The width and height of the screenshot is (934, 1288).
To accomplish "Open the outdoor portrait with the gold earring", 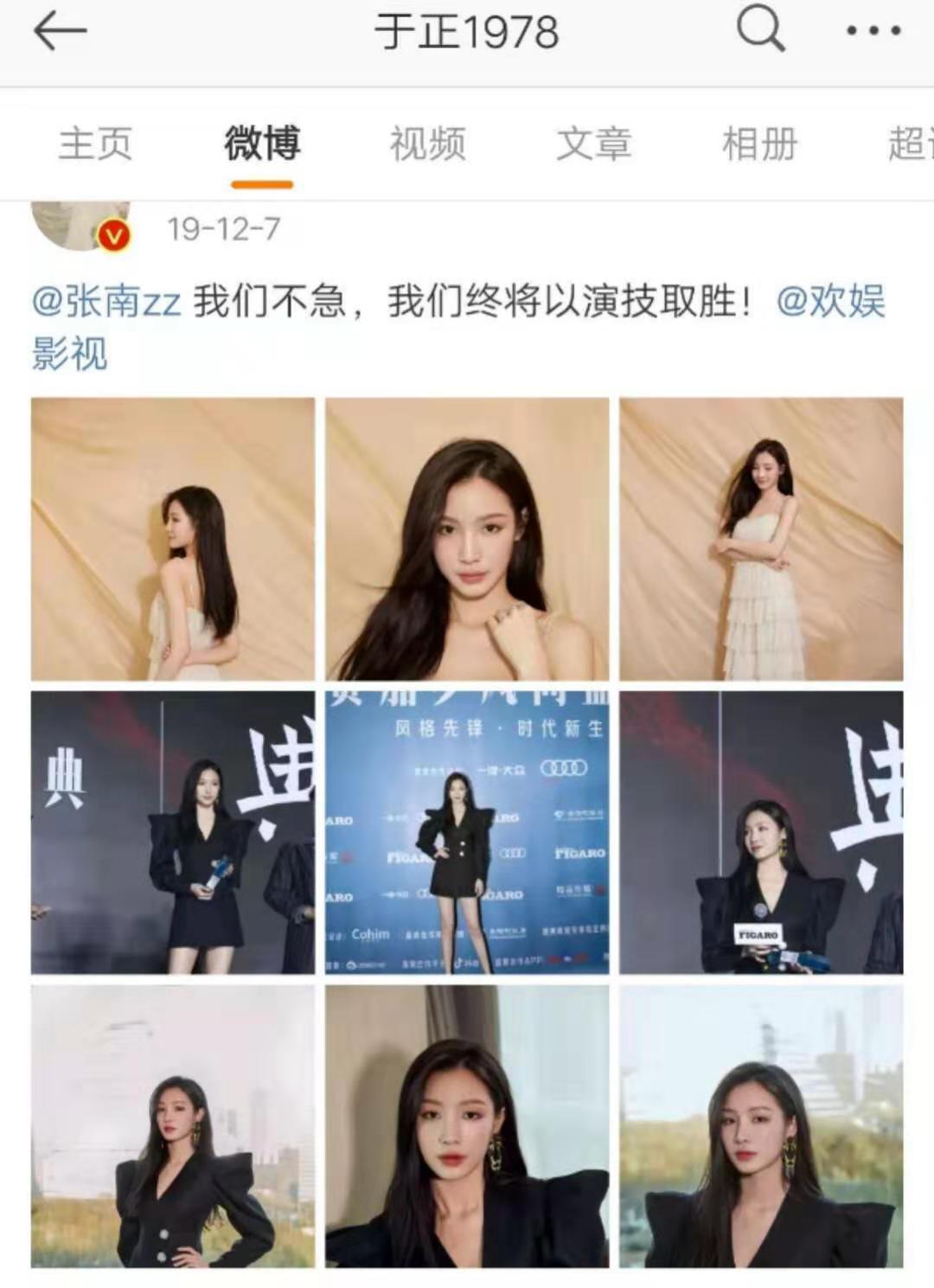I will tap(761, 1126).
